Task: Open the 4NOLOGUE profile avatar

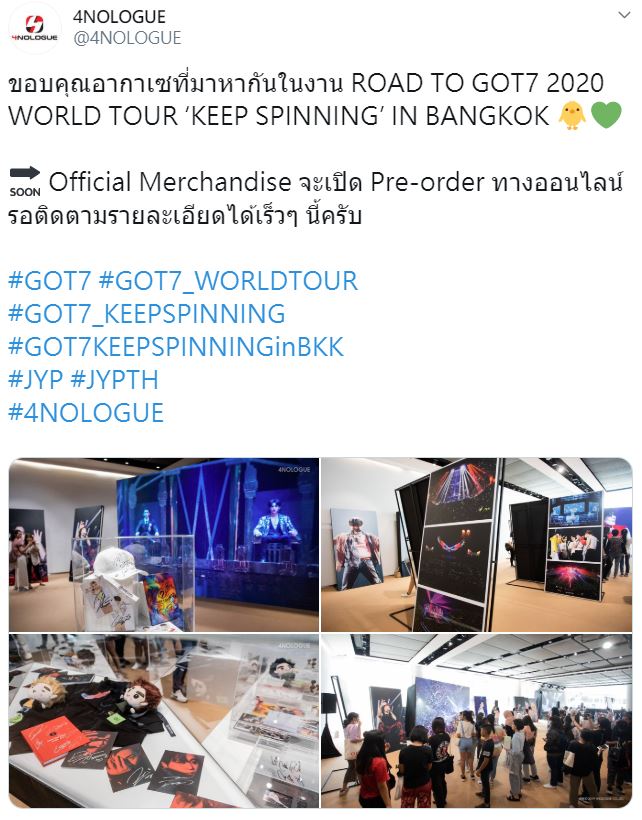Action: 35,28
